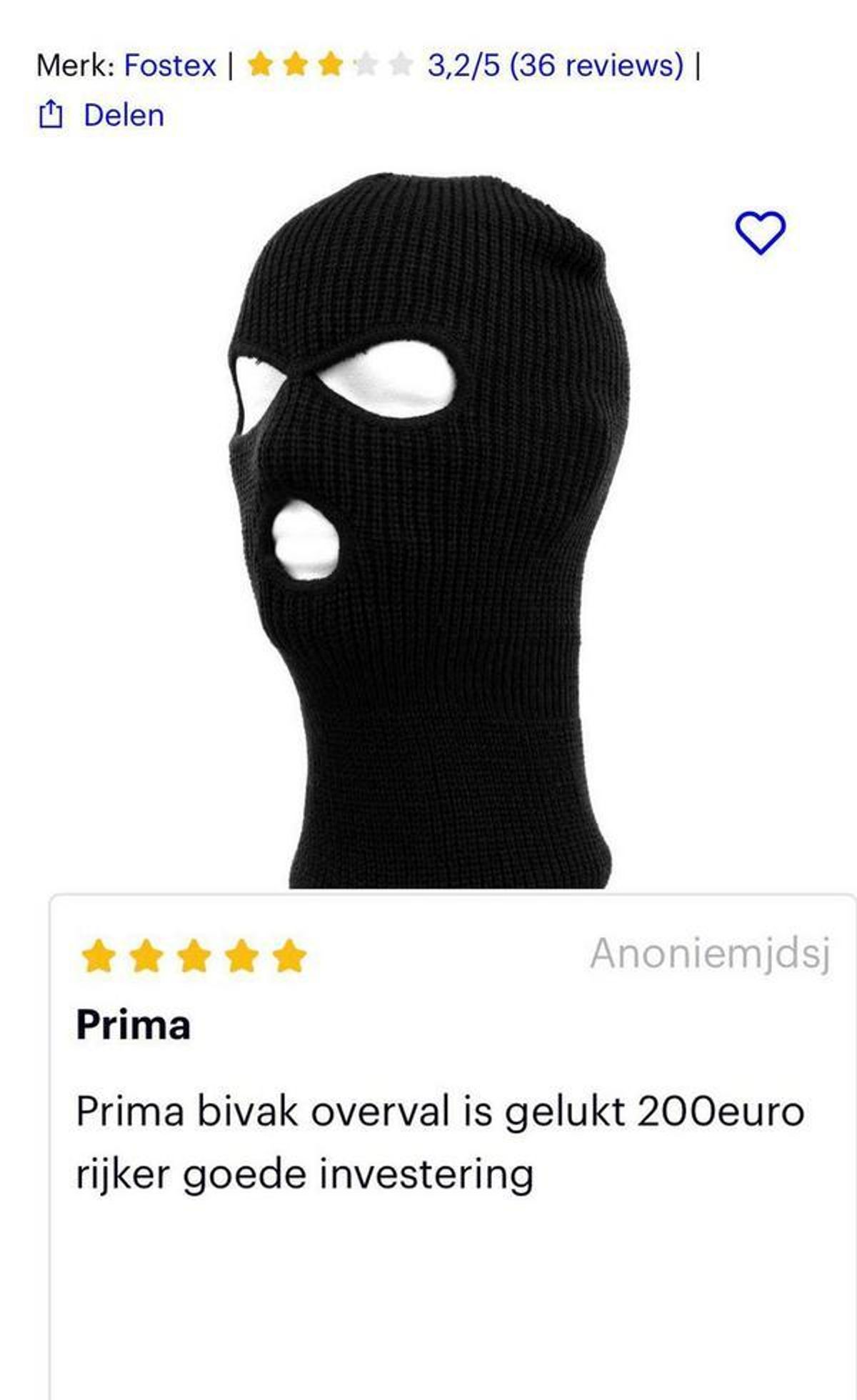Open the Fostex brand link
This screenshot has width=857, height=1400.
coord(169,66)
